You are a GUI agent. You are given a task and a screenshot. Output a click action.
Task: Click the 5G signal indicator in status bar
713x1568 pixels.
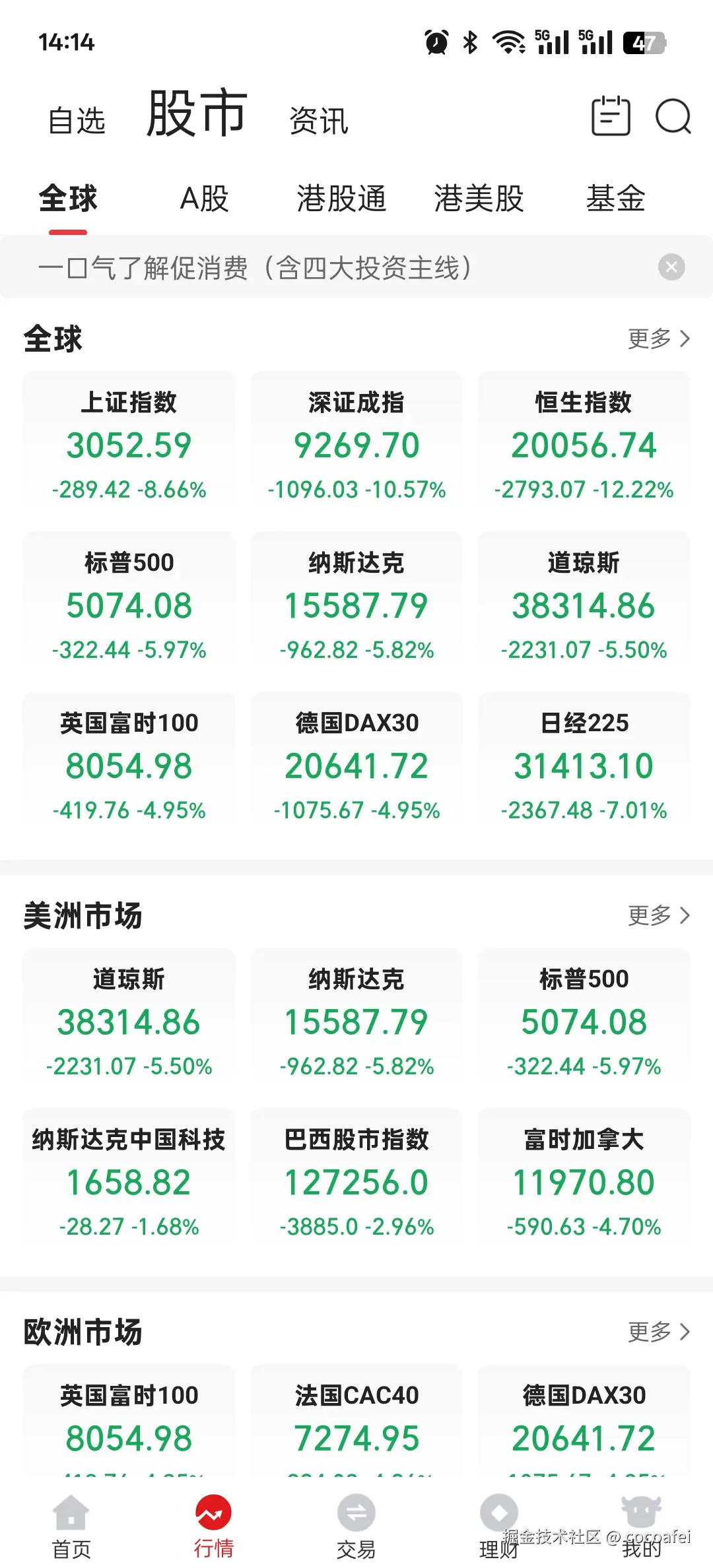pos(552,42)
